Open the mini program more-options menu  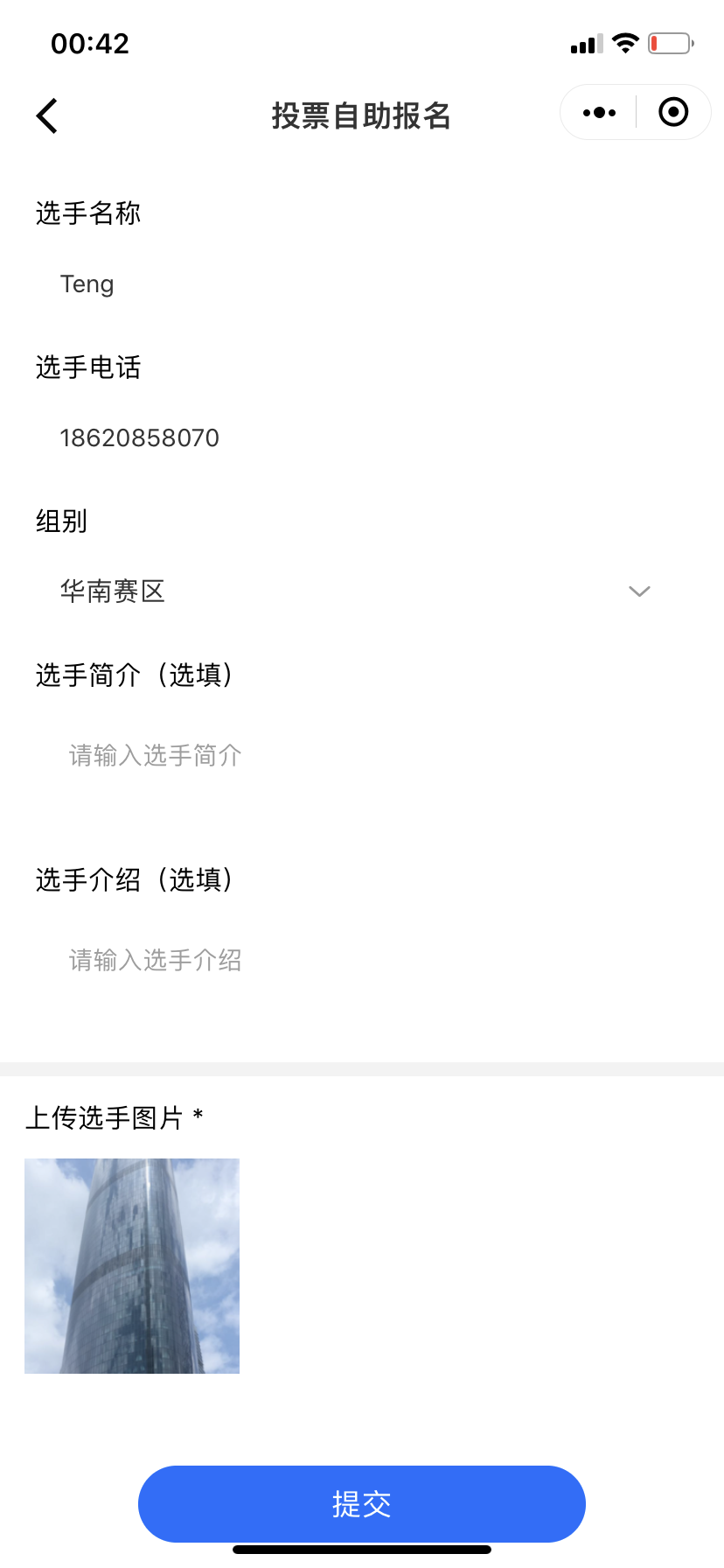coord(599,113)
